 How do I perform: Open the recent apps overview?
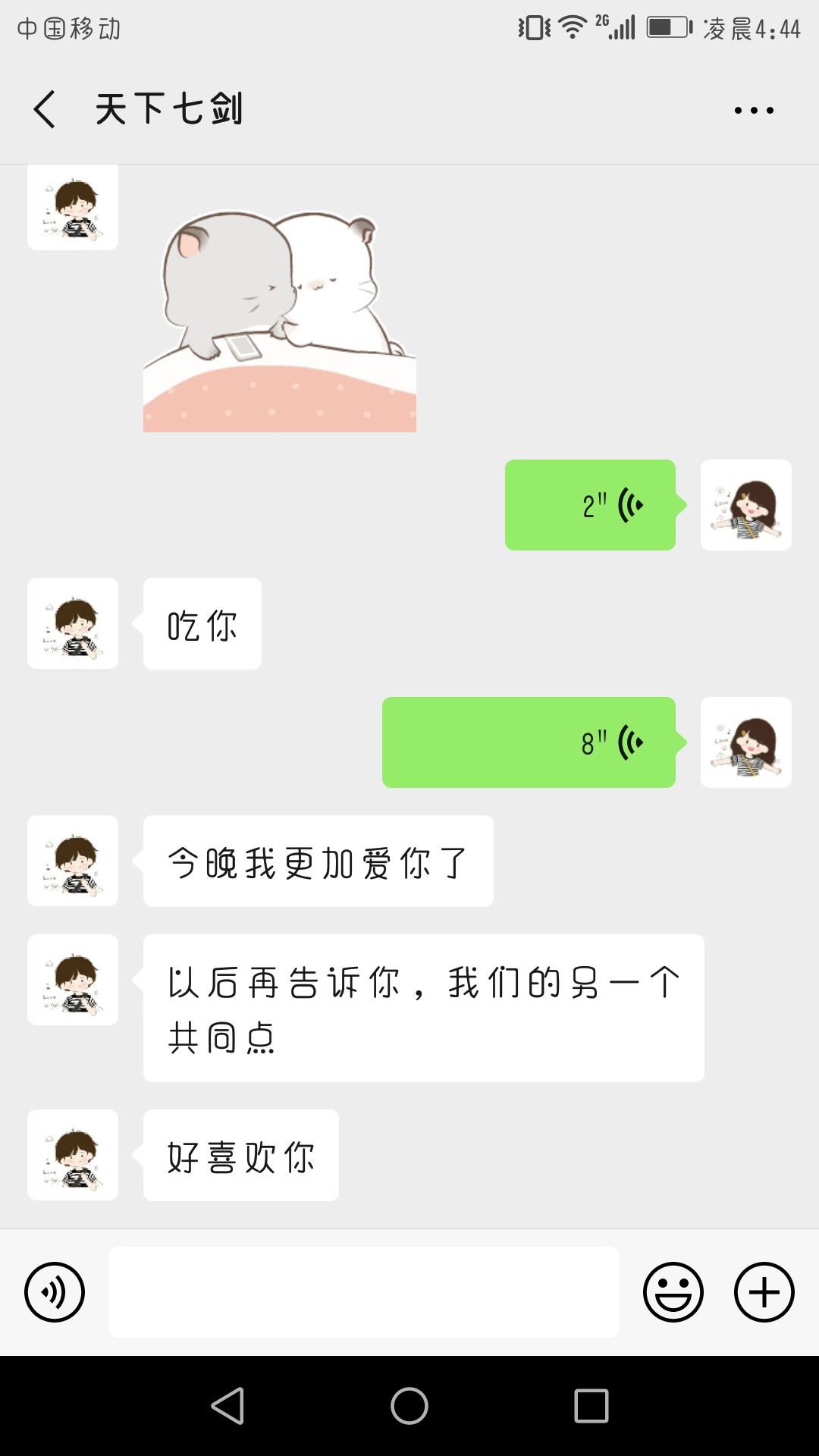[x=591, y=1406]
